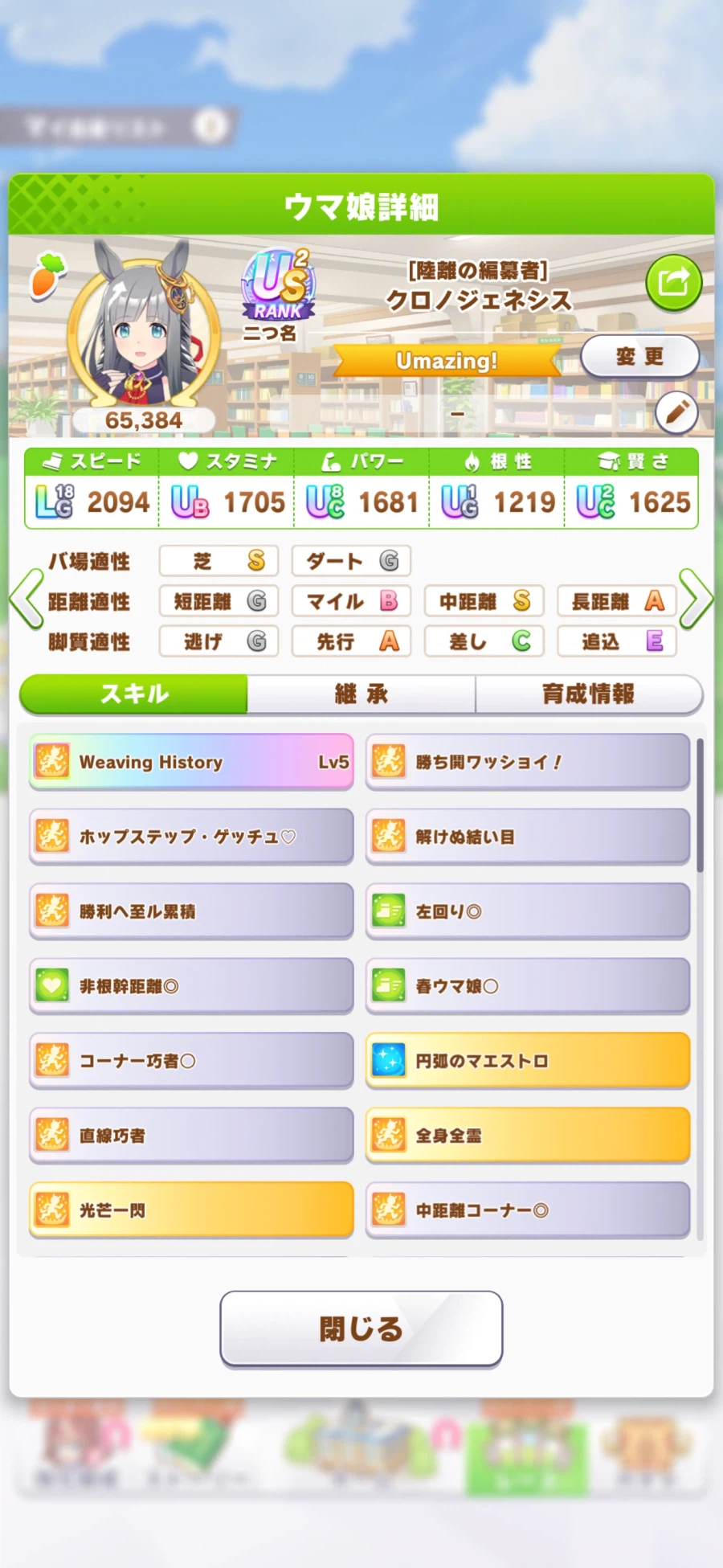Open the Weaving History Lv5 skill

(191, 761)
